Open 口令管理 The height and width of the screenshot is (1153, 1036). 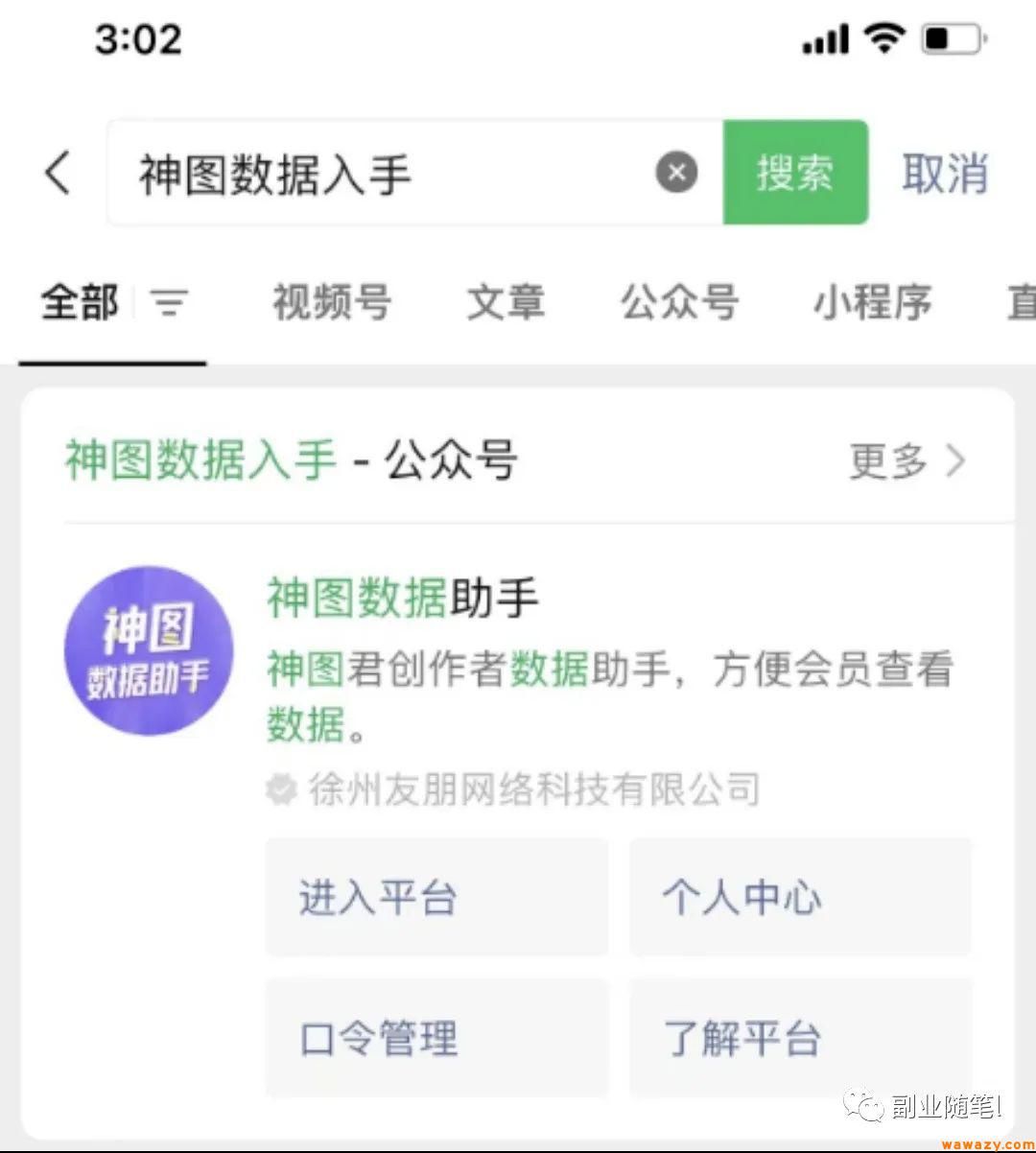pos(436,1038)
